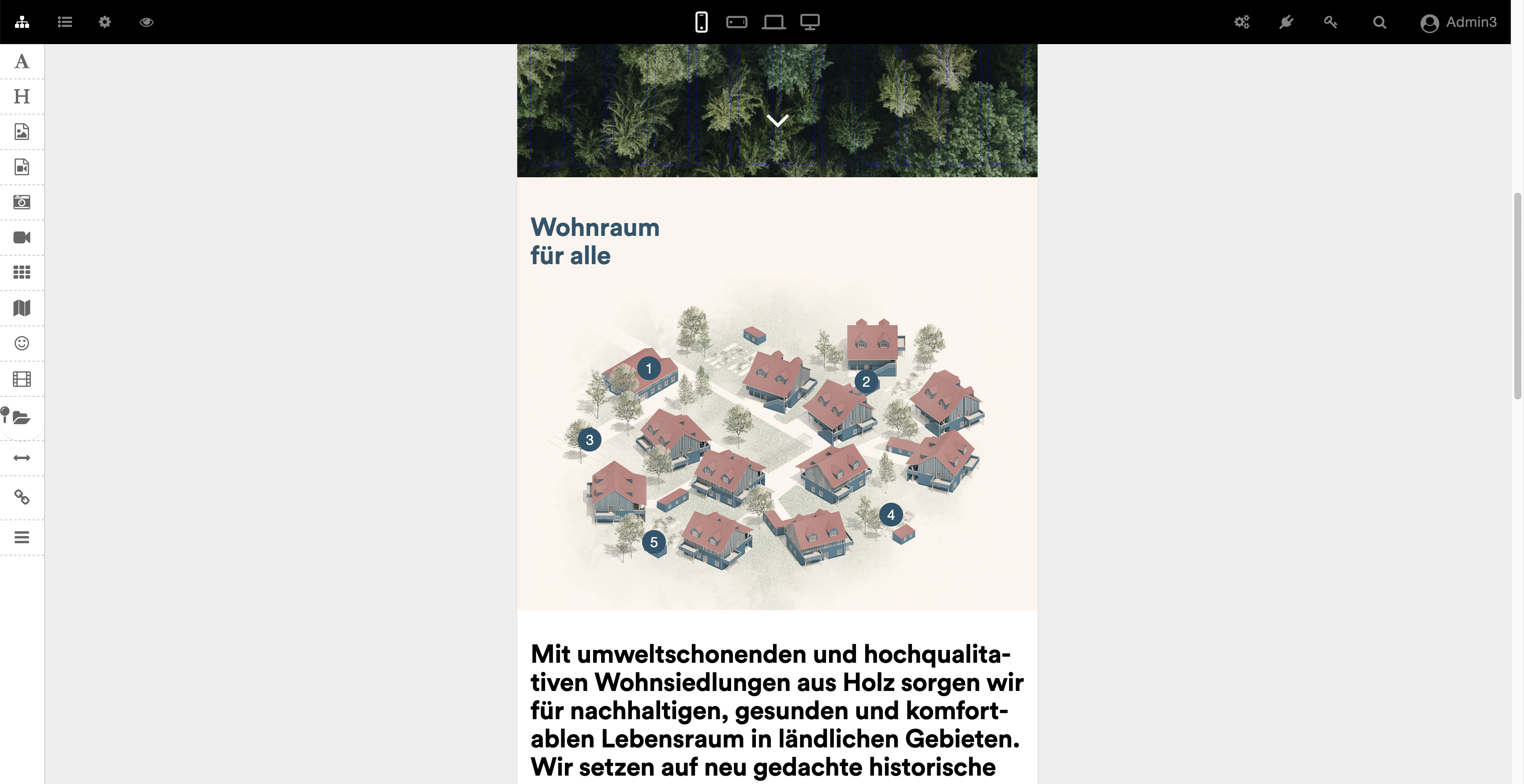Screen dimensions: 1524x784
Task: Tap the down chevron on the forest image
Action: pyautogui.click(x=777, y=120)
